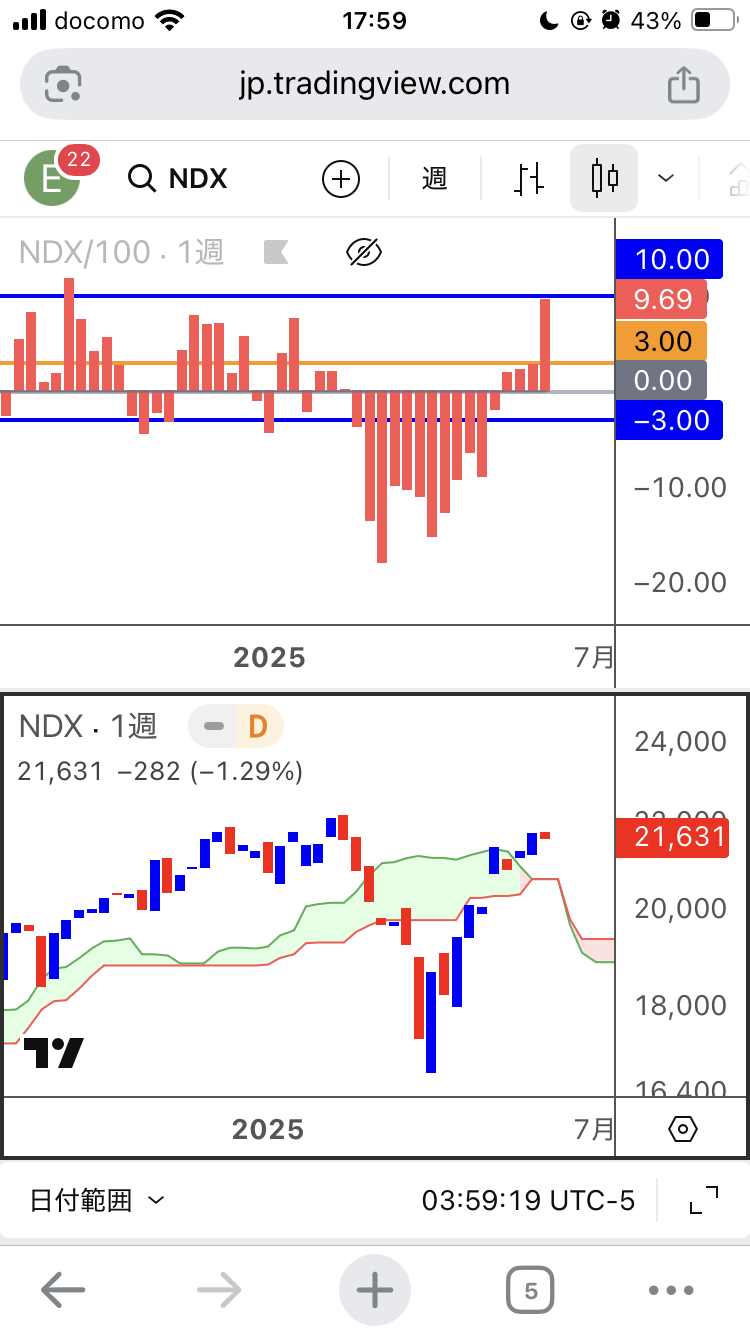Viewport: 750px width, 1334px height.
Task: Open a new browser tab
Action: pos(375,1290)
